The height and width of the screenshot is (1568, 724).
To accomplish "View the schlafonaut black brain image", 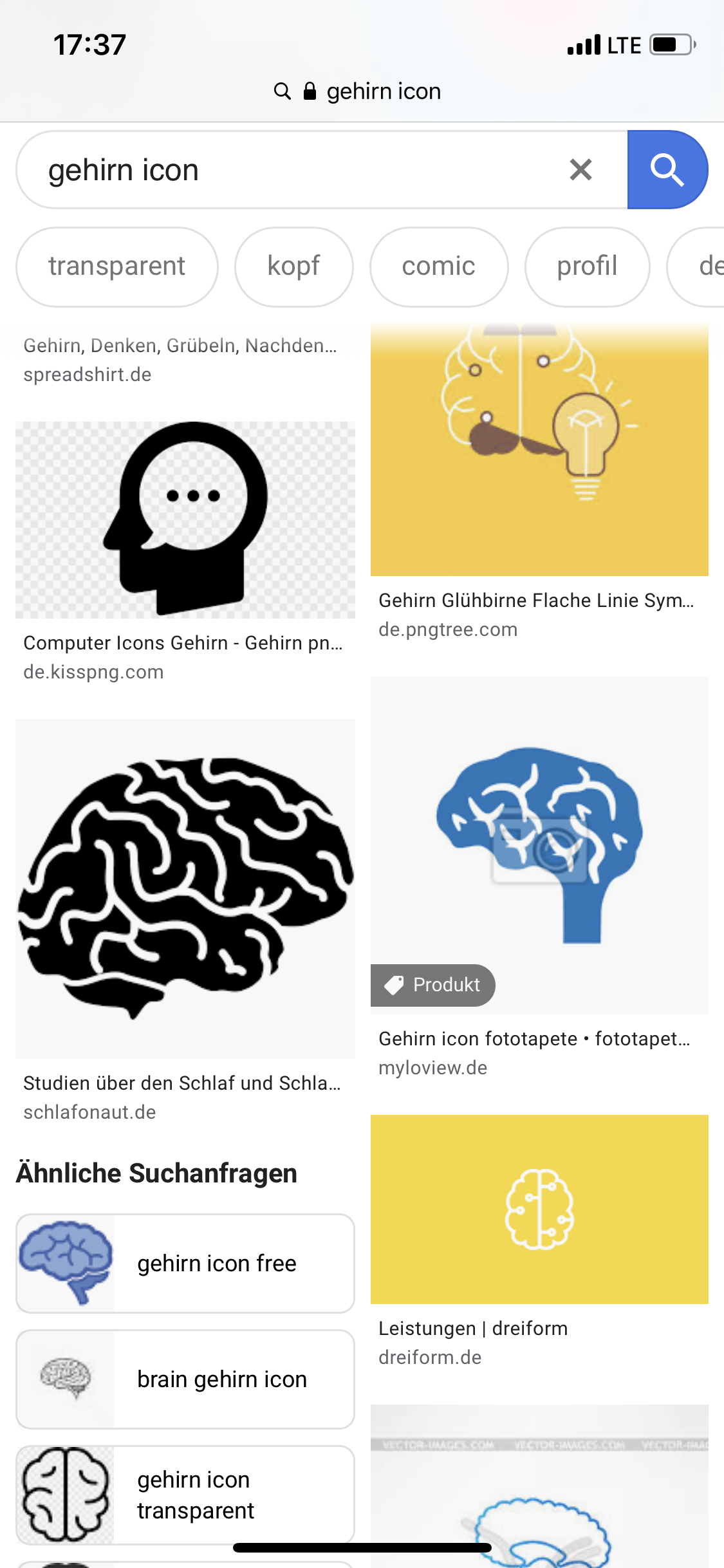I will [185, 888].
